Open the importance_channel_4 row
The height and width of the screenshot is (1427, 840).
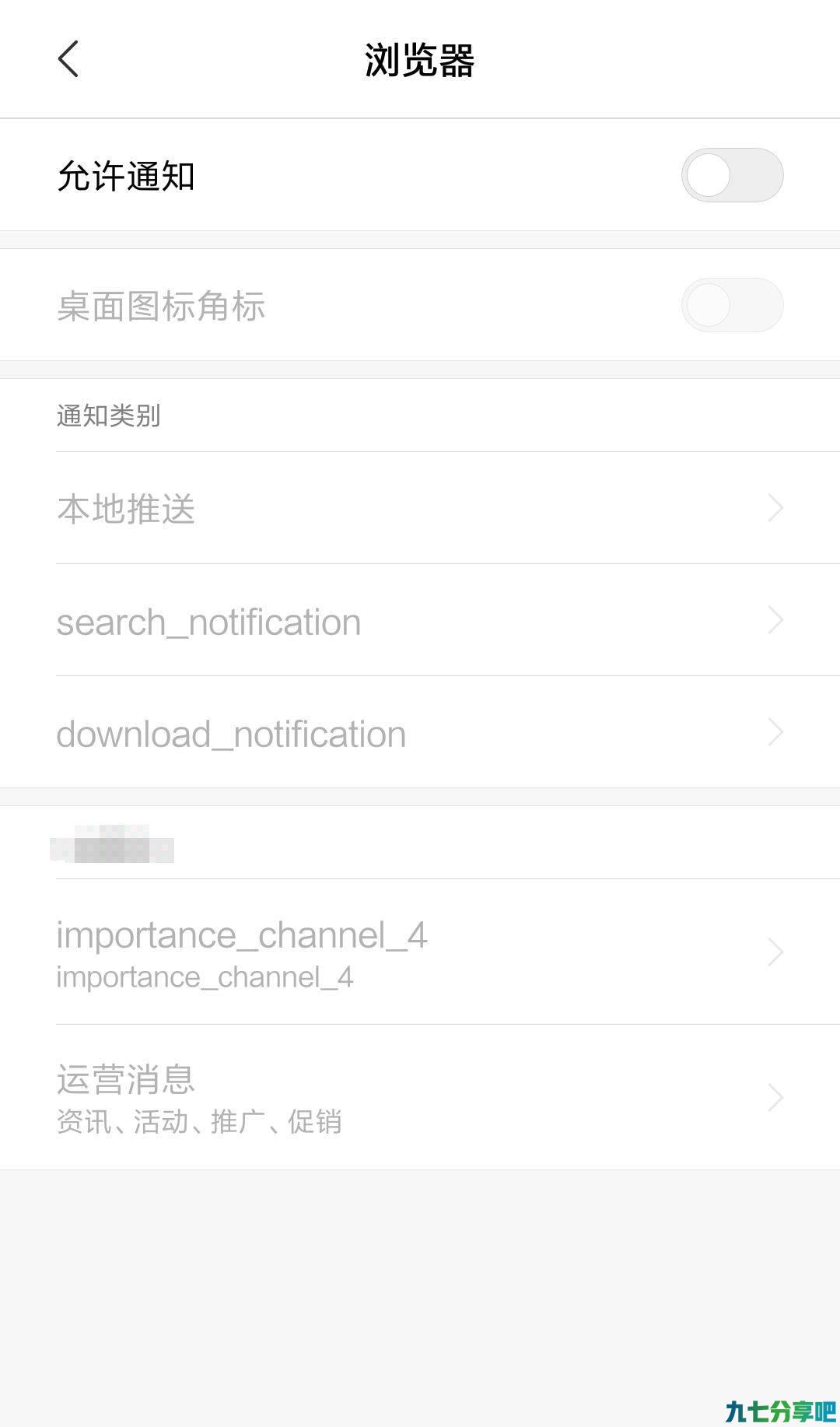tap(420, 952)
